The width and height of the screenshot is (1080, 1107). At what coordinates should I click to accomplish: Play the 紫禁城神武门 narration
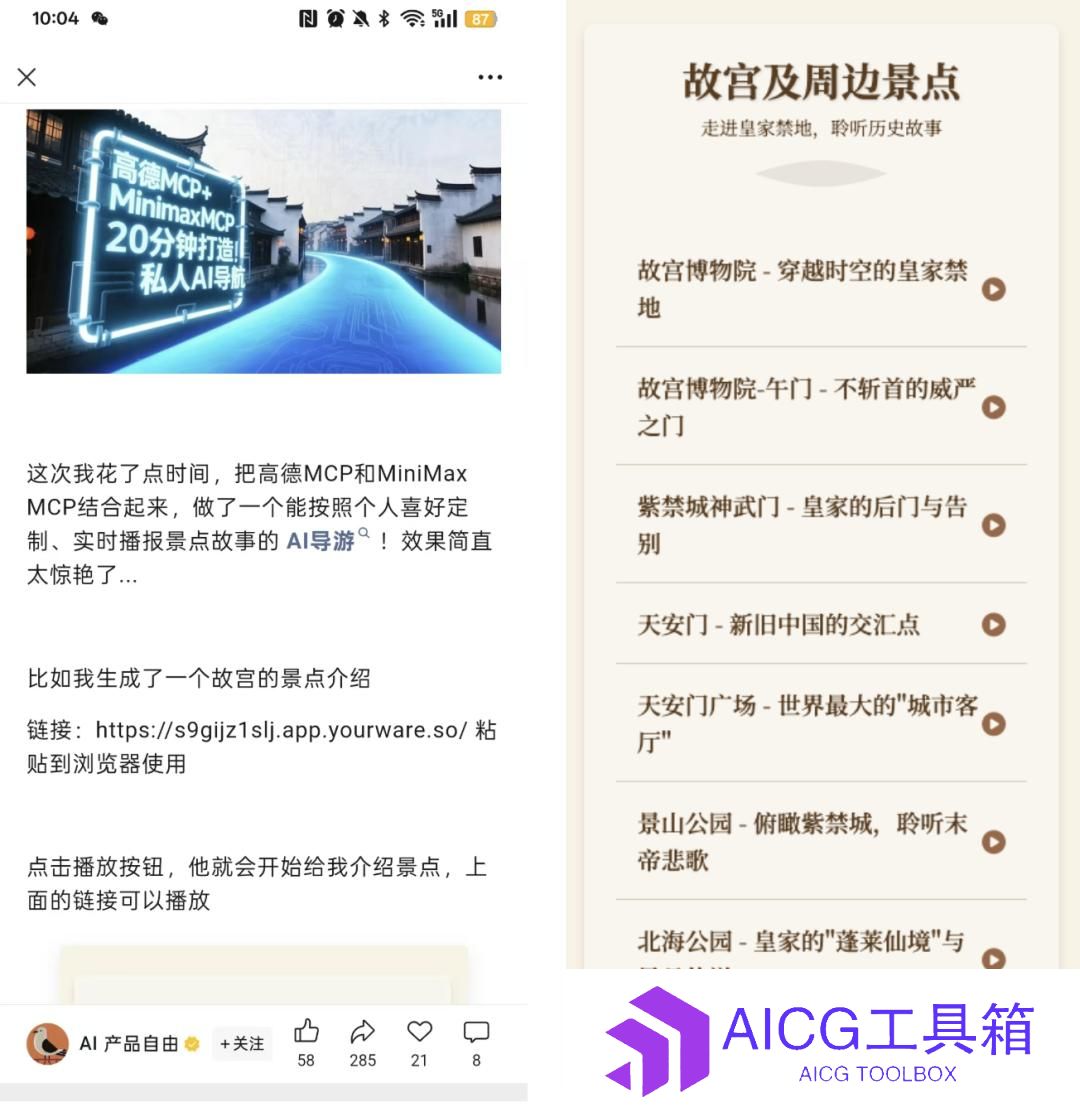993,525
